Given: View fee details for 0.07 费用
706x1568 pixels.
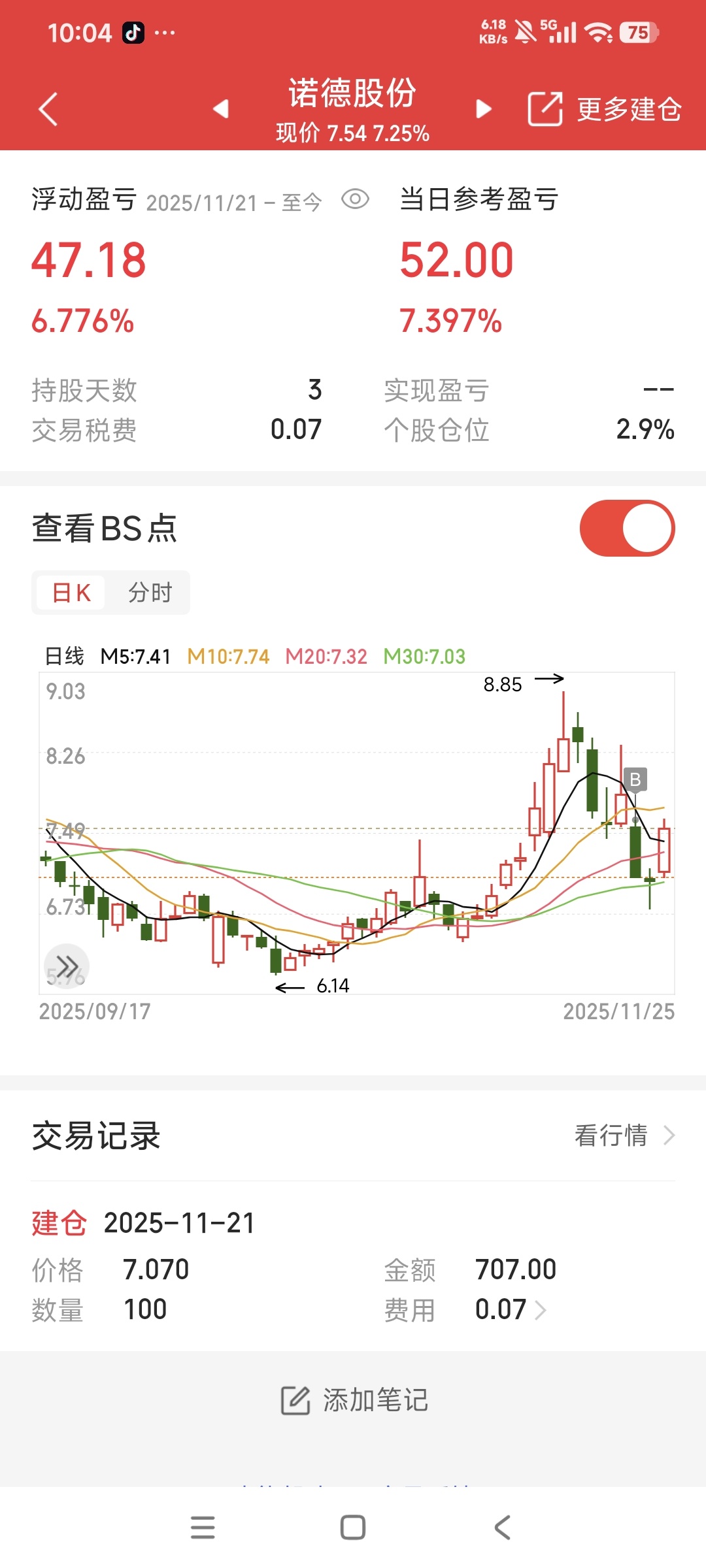Looking at the screenshot, I should pyautogui.click(x=511, y=1309).
